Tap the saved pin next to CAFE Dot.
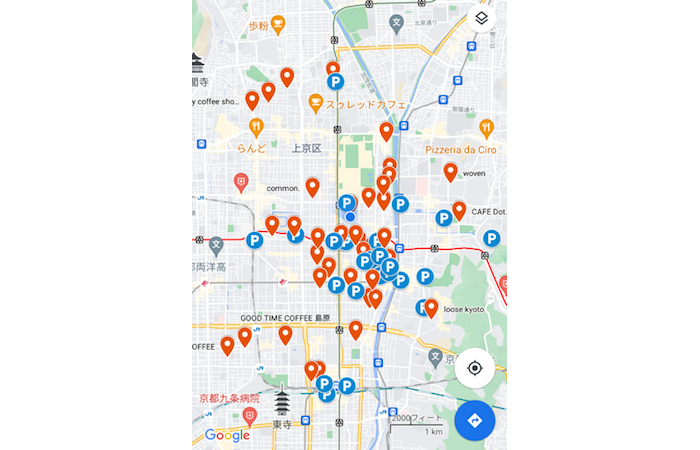 (x=459, y=210)
